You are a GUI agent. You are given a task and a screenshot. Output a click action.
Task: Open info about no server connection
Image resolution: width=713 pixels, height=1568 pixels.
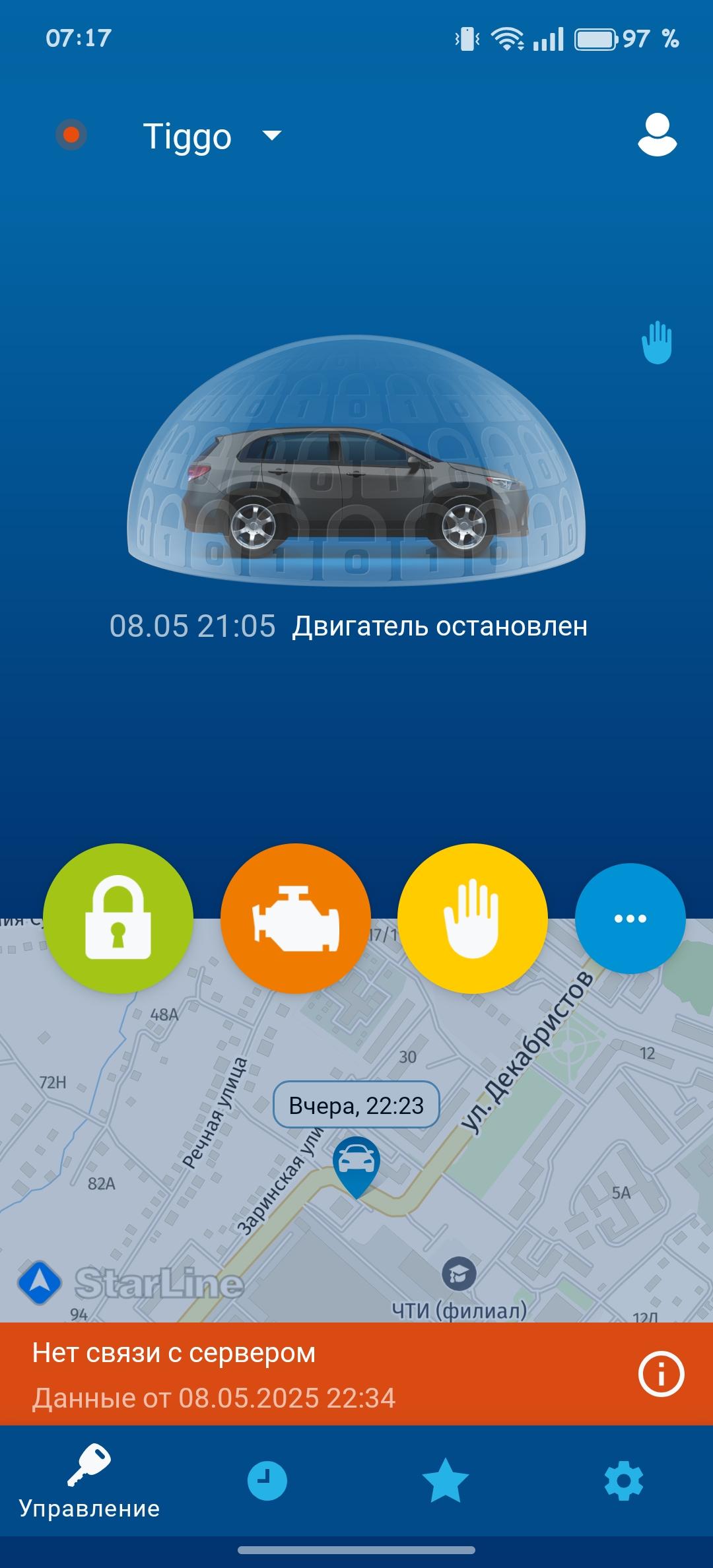(x=661, y=1375)
